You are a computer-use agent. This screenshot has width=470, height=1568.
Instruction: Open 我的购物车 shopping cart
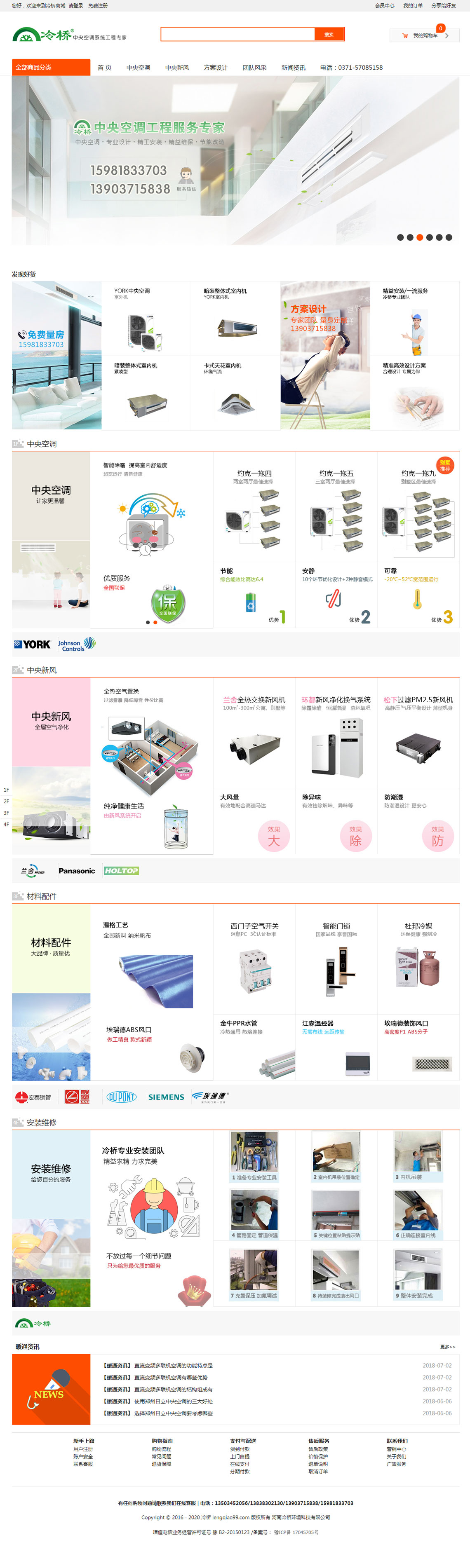tap(424, 35)
